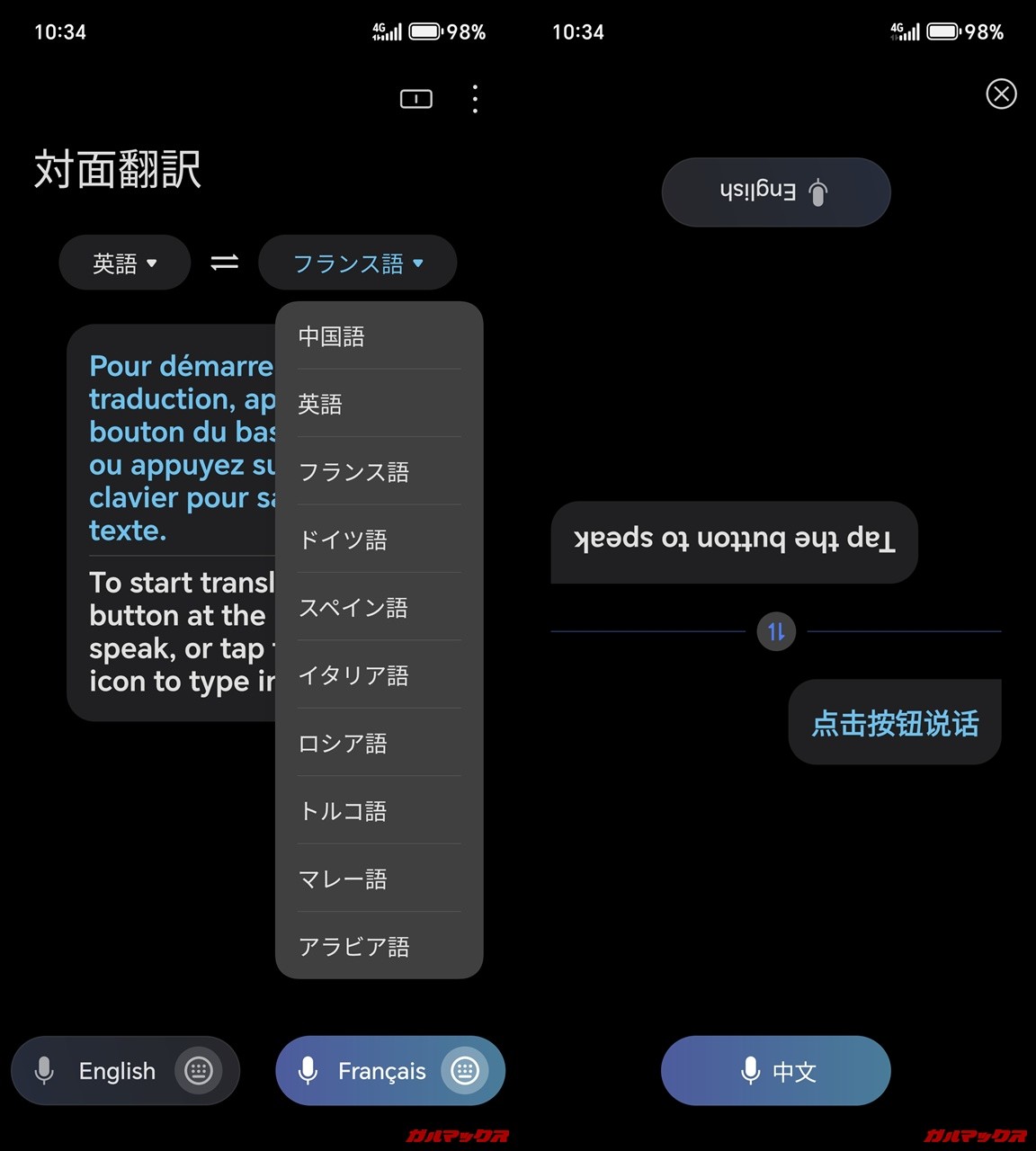The height and width of the screenshot is (1151, 1036).
Task: Choose マレー語 from the language list
Action: pyautogui.click(x=379, y=879)
